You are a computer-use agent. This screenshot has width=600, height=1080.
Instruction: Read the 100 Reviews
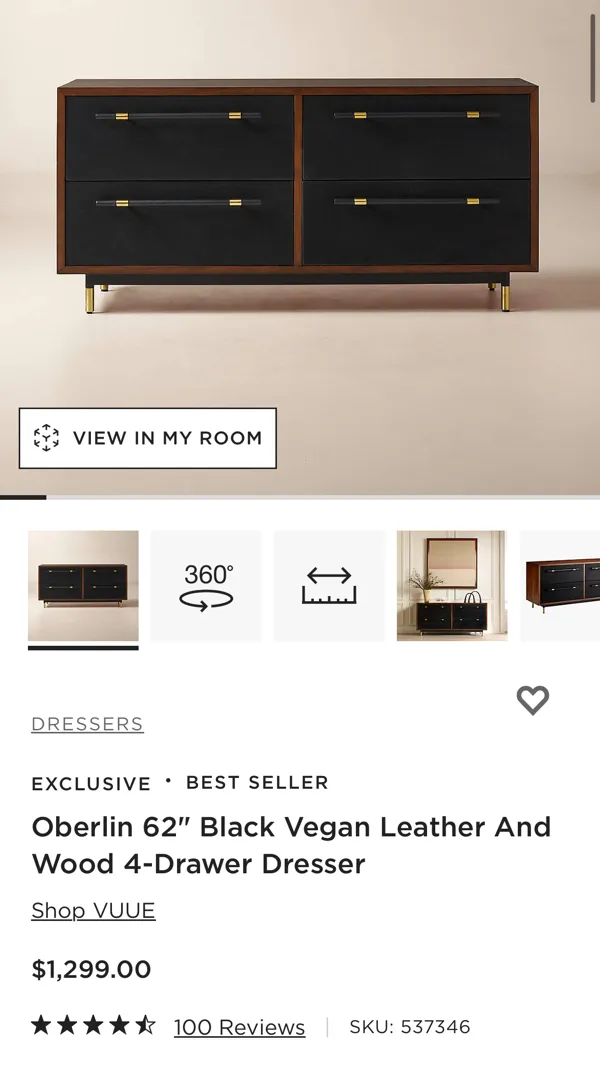[239, 1027]
